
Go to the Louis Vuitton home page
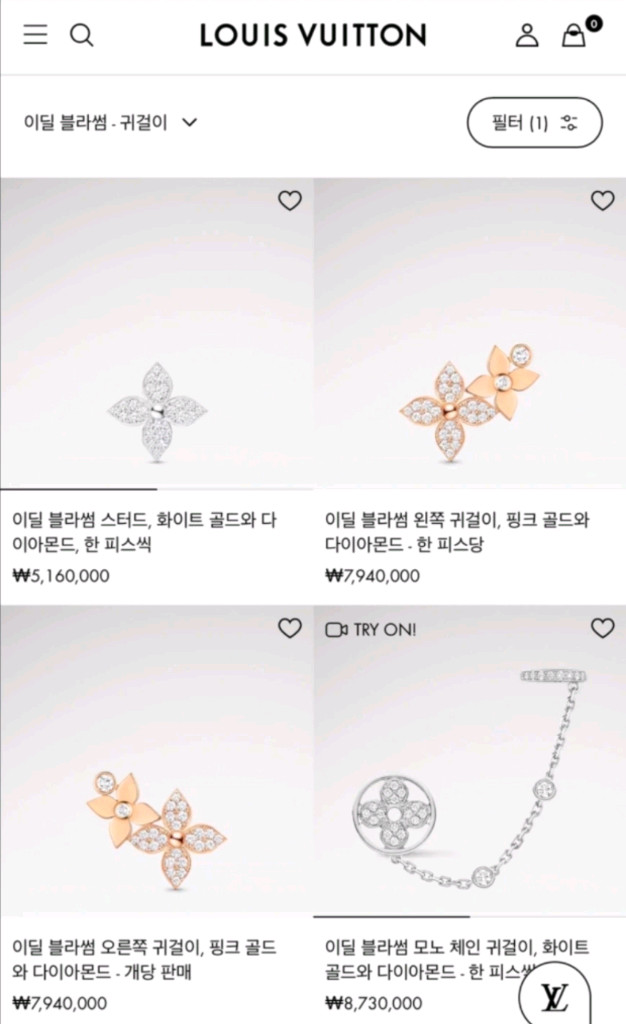coord(312,36)
